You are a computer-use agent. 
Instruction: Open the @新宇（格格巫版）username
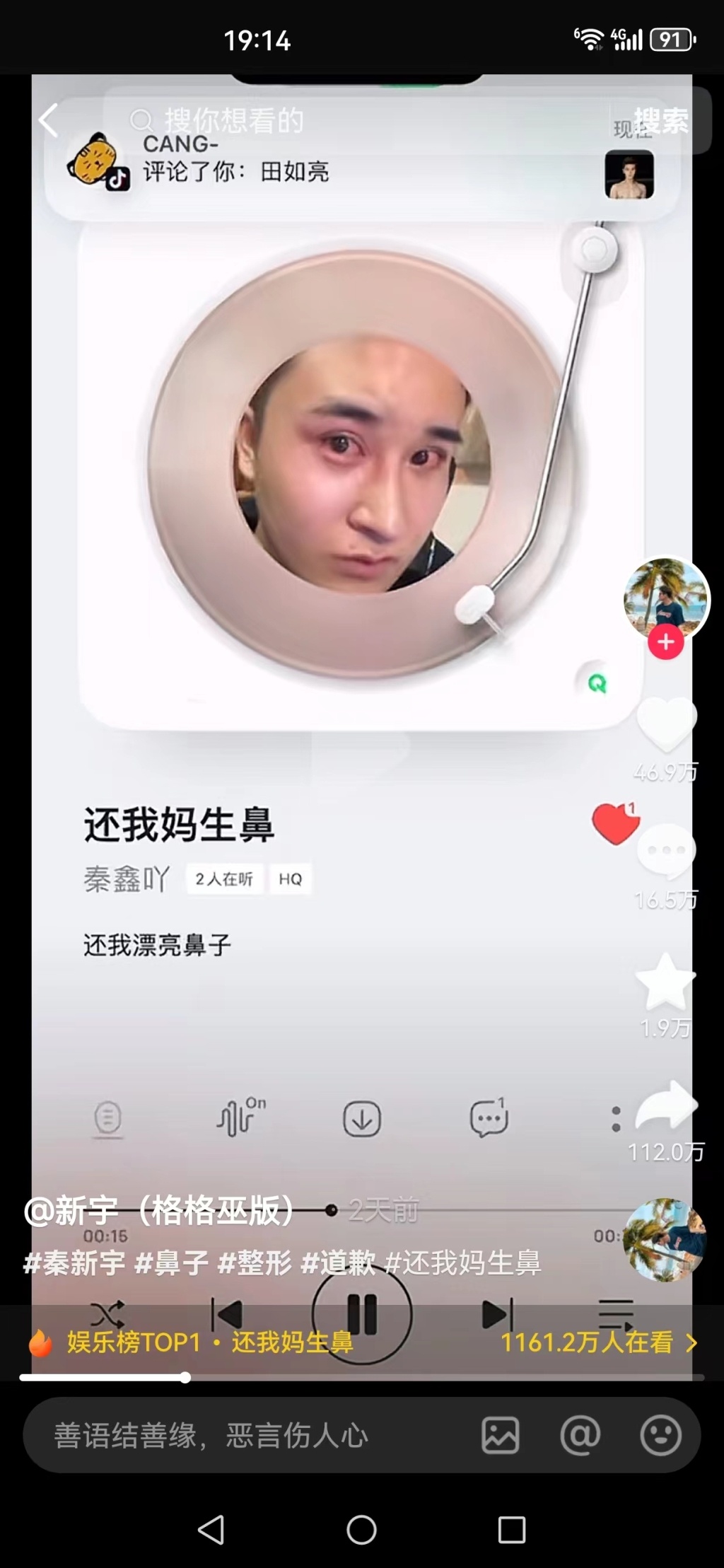[x=159, y=1211]
